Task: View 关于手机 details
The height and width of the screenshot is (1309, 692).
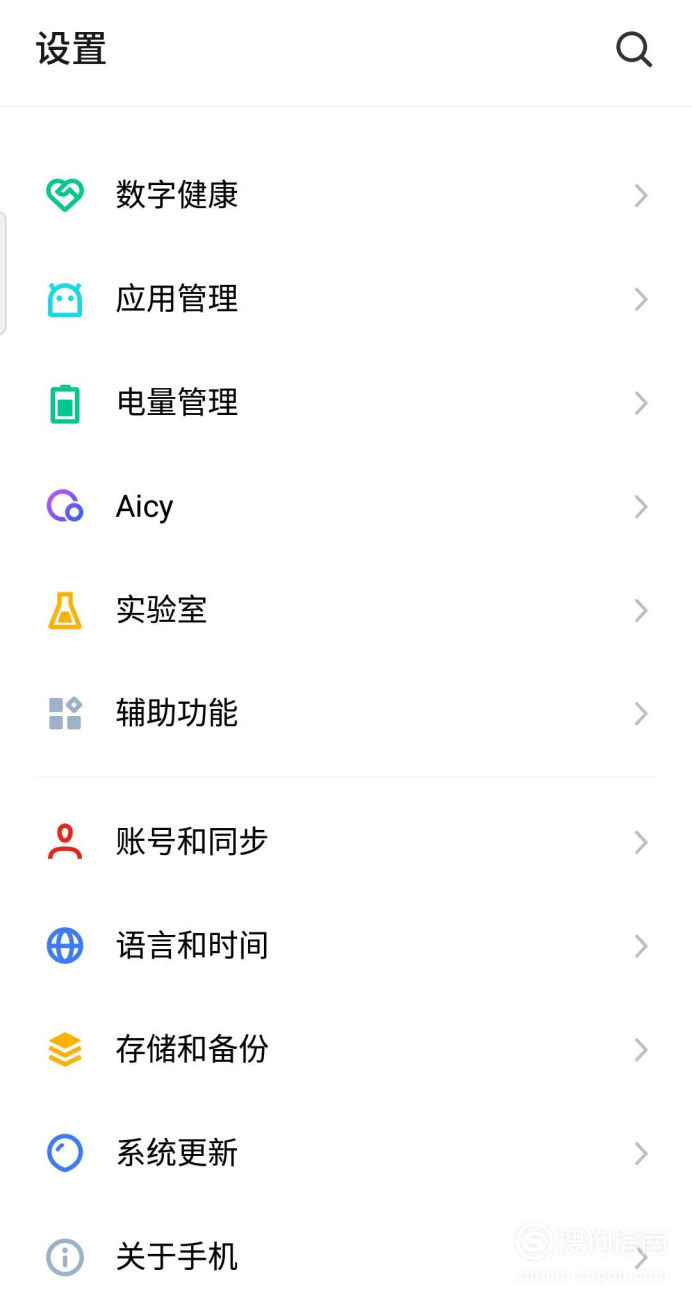Action: click(346, 1257)
